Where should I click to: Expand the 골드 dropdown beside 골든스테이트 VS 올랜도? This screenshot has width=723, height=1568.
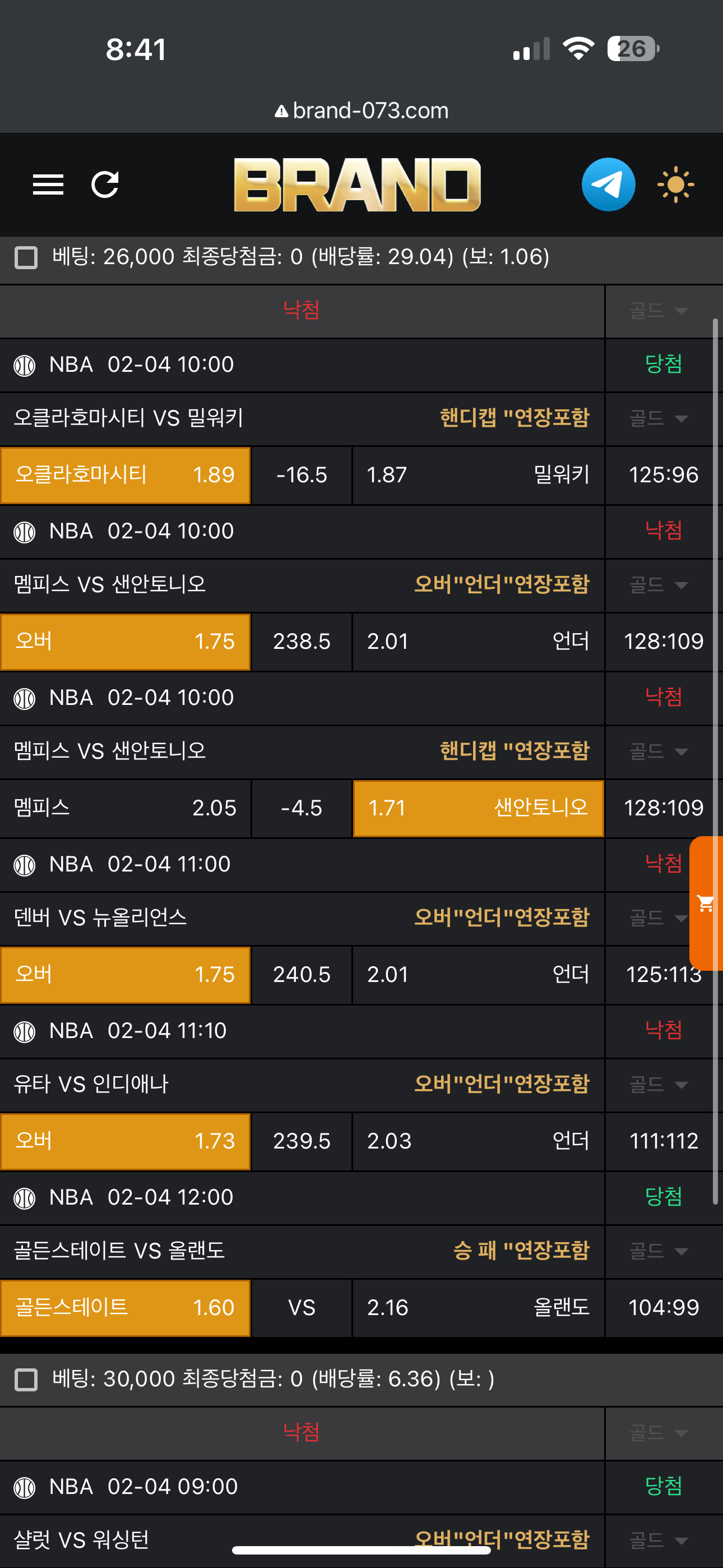[659, 1251]
